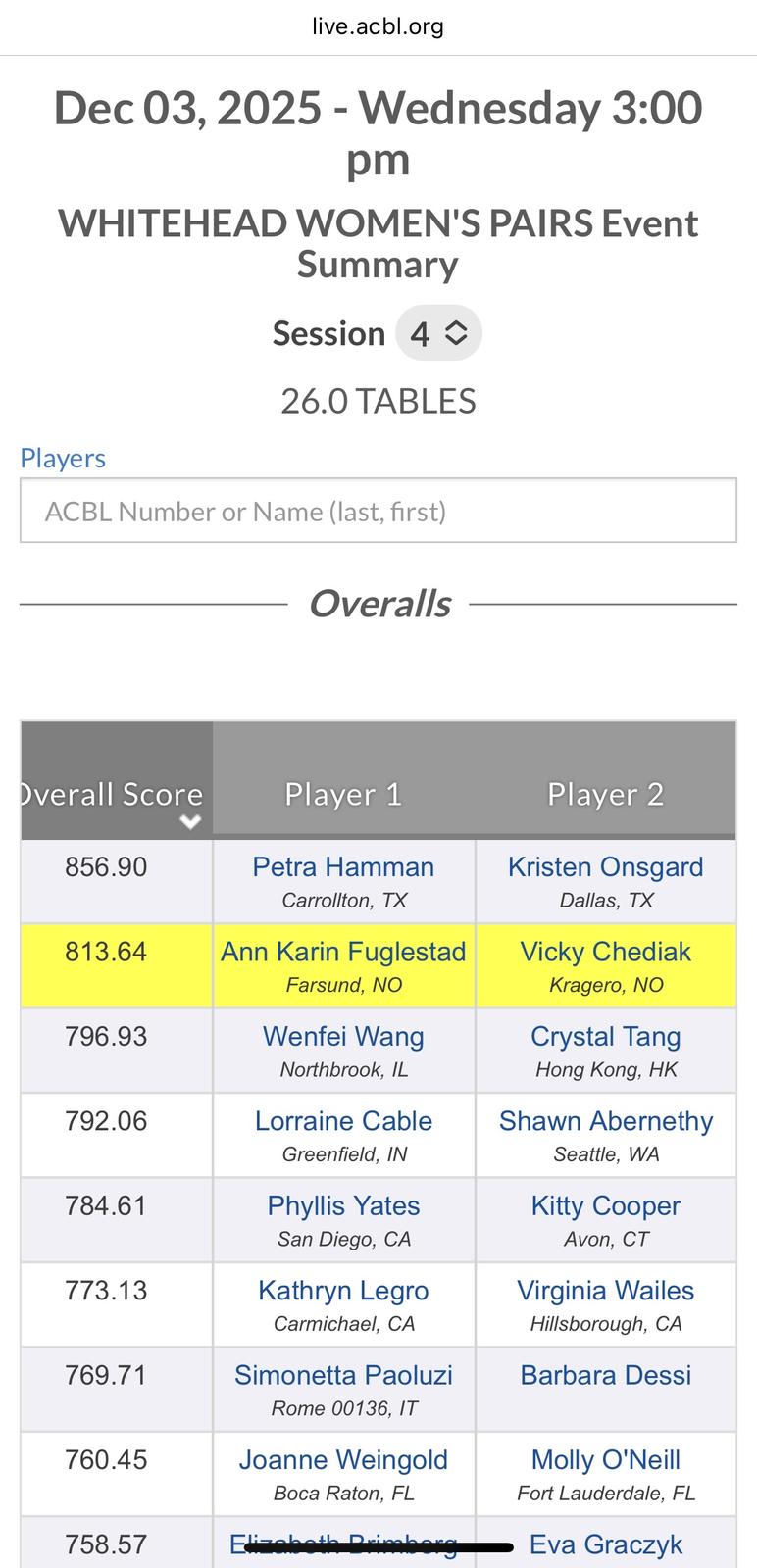The width and height of the screenshot is (757, 1568).
Task: View Shawn Abernethy's player page
Action: (605, 1121)
